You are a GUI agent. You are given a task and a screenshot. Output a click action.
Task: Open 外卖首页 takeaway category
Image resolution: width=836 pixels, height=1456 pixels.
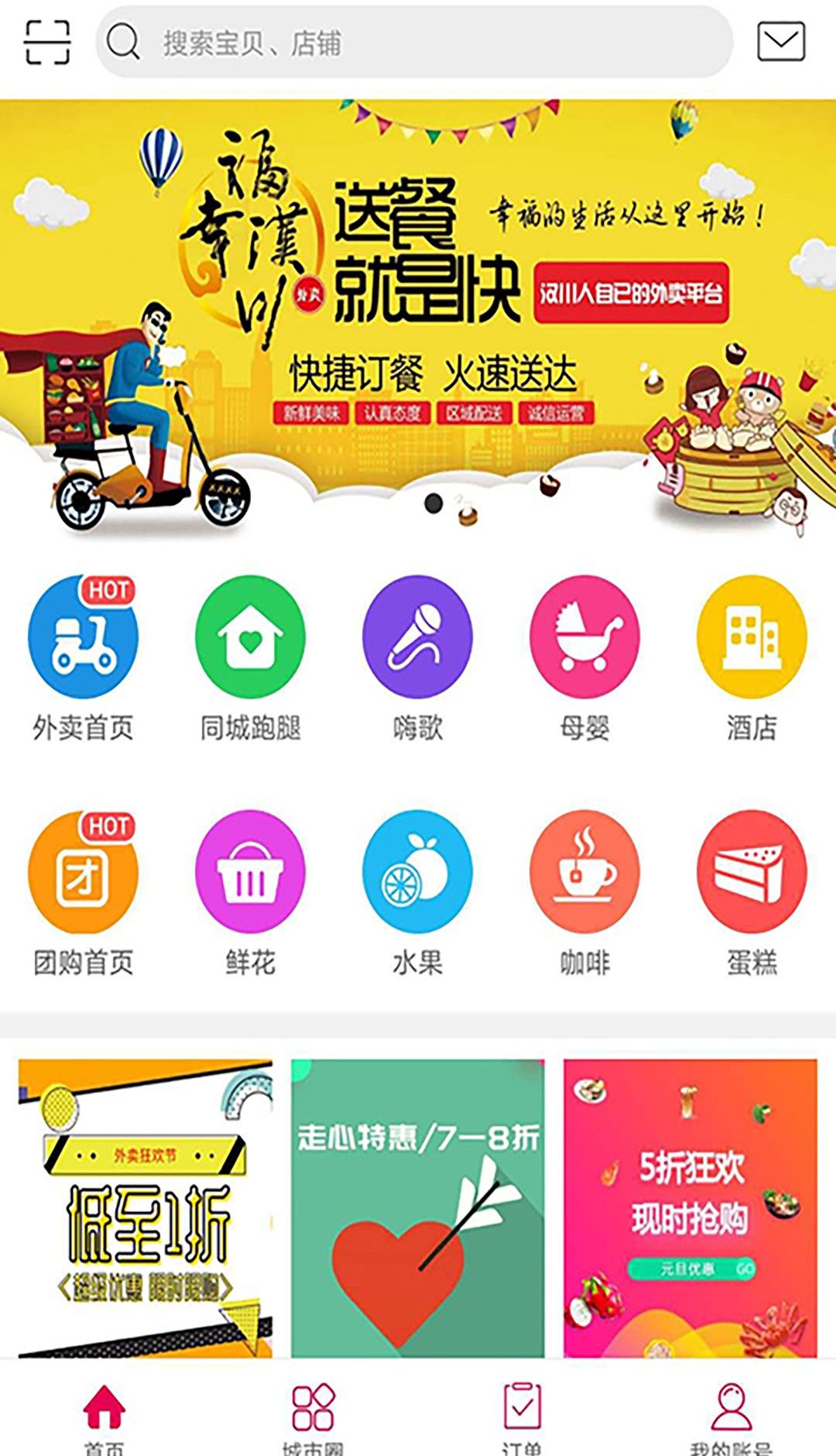[x=83, y=658]
